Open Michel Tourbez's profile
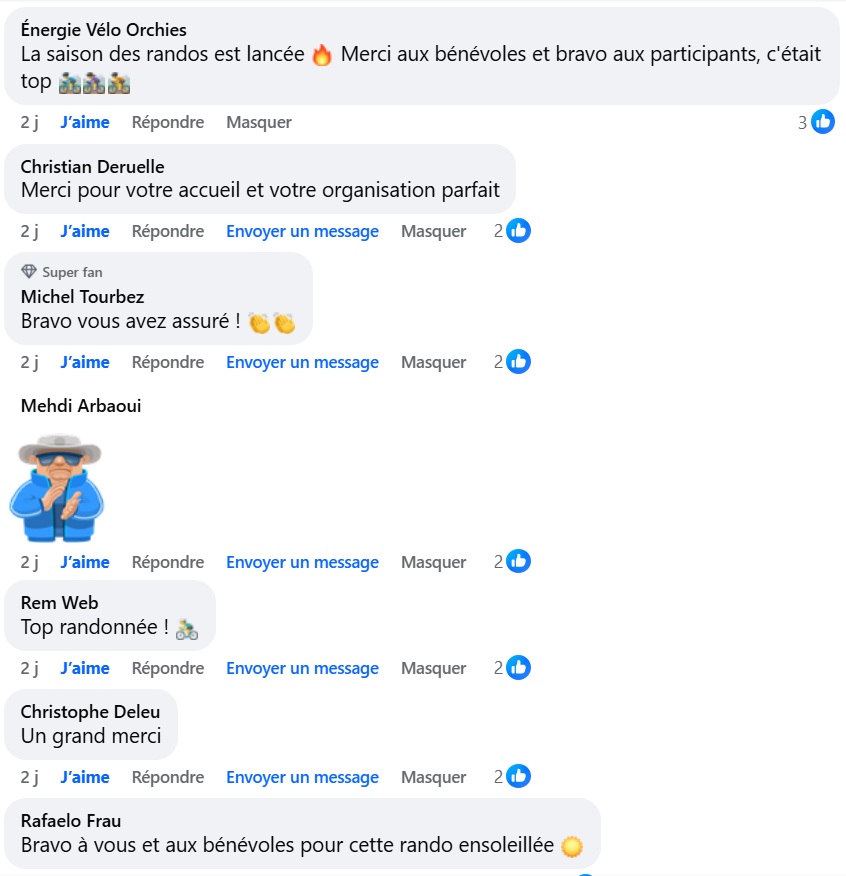Image resolution: width=846 pixels, height=876 pixels. tap(82, 297)
